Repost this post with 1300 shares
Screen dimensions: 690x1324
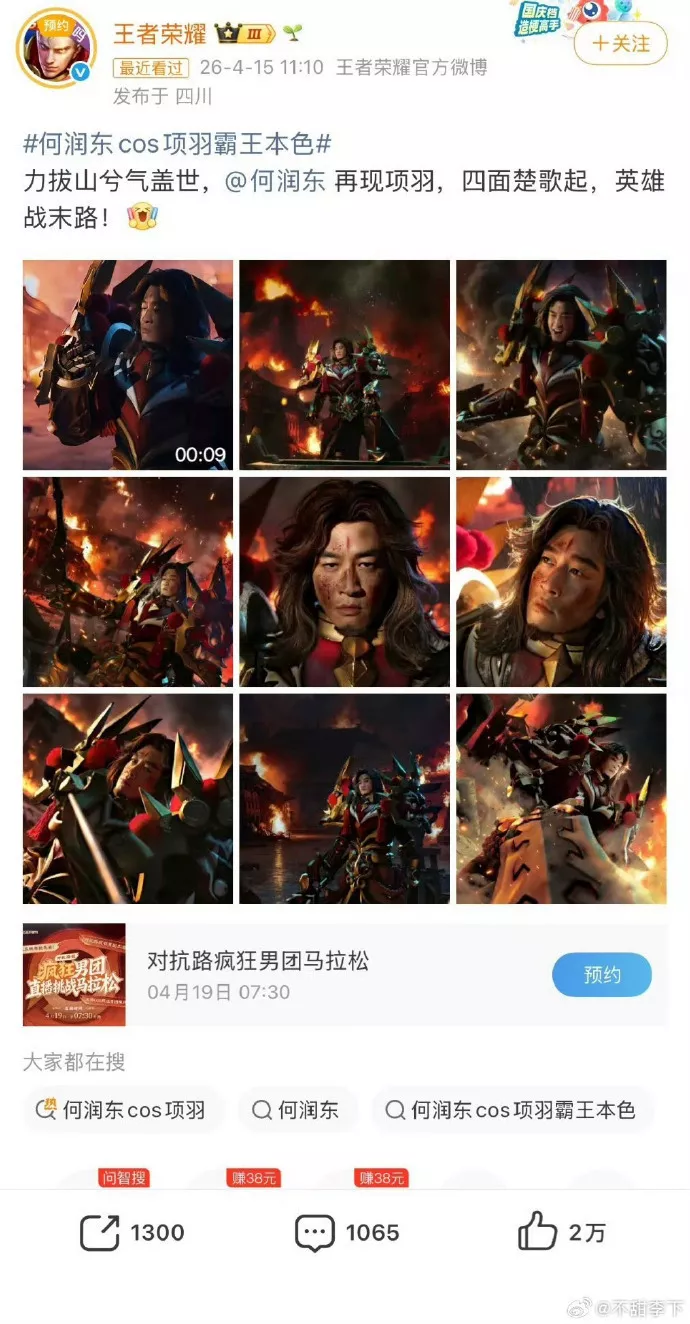tap(133, 1233)
